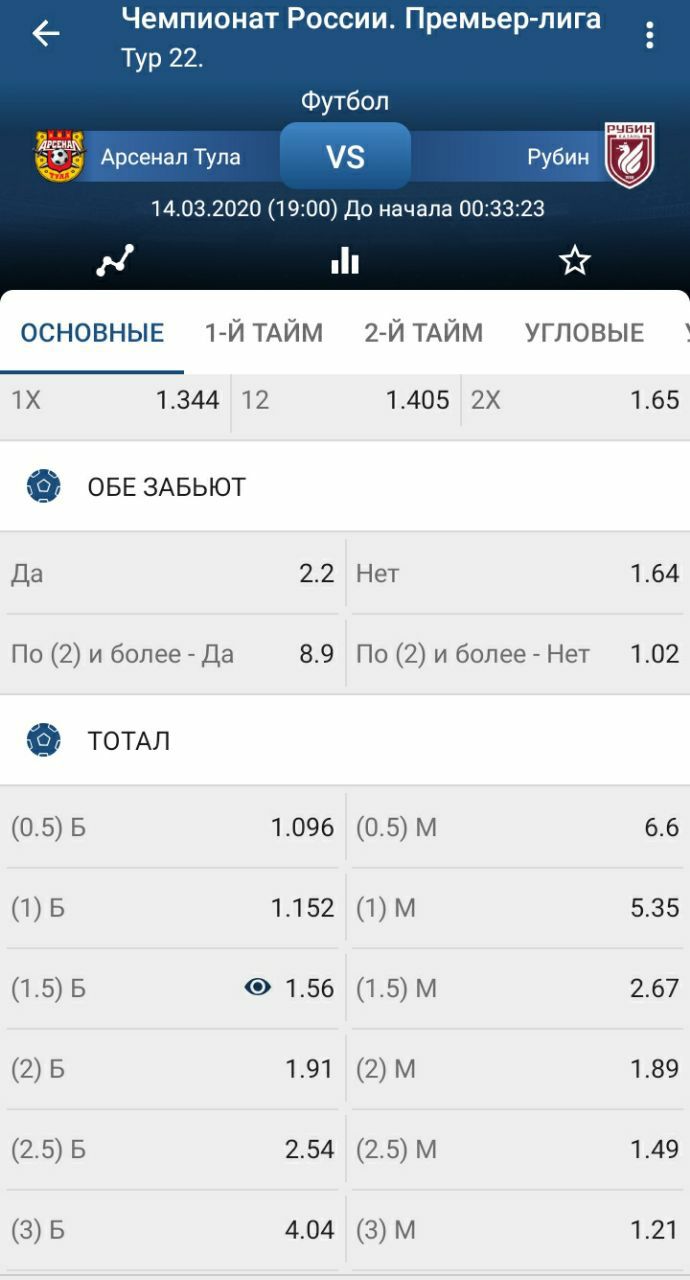This screenshot has width=690, height=1280.
Task: Switch to the 2-Й ТАЙМ tab
Action: [x=424, y=333]
